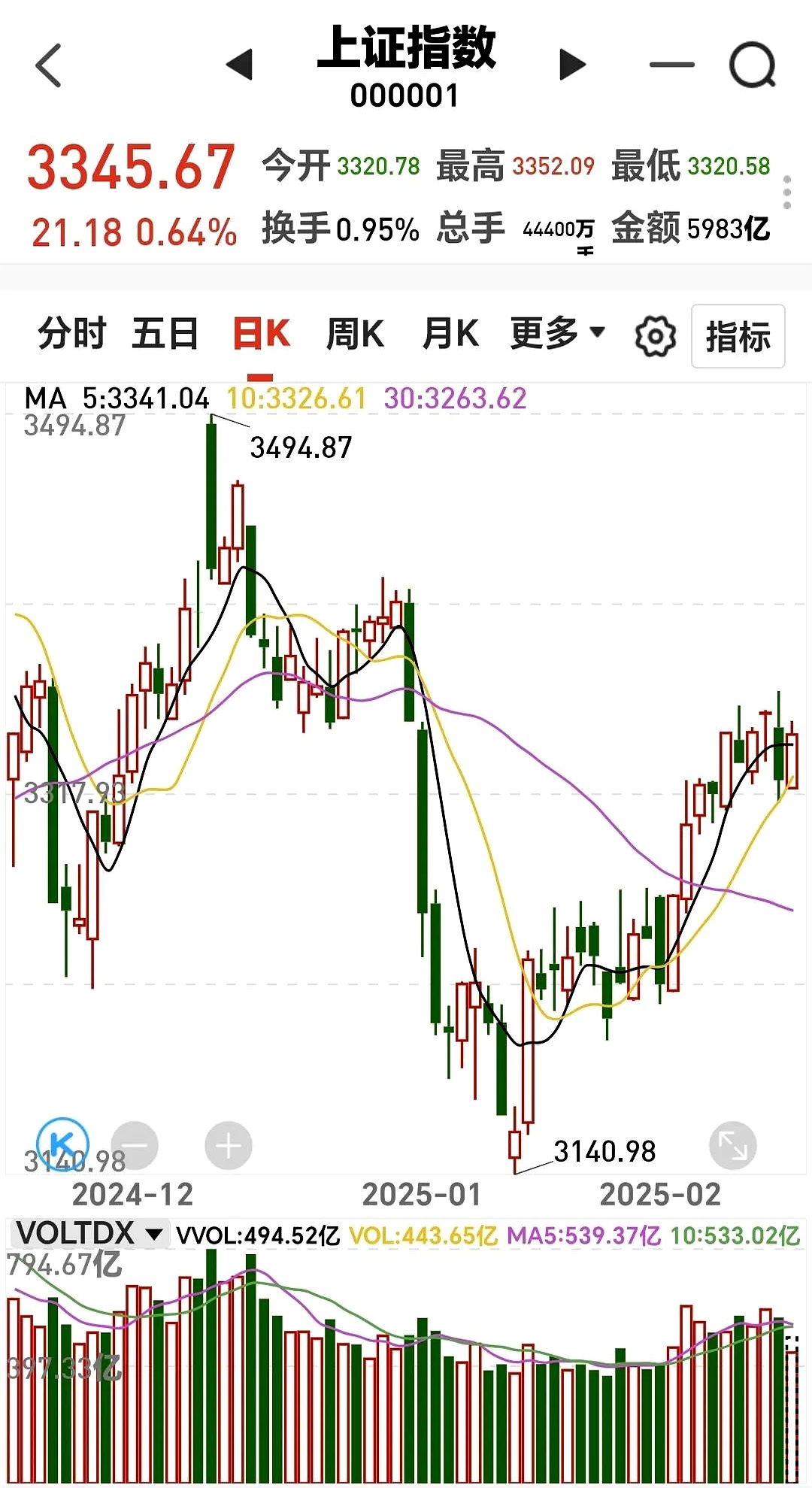
Task: Zoom out the chart with the minus icon
Action: [x=134, y=1145]
